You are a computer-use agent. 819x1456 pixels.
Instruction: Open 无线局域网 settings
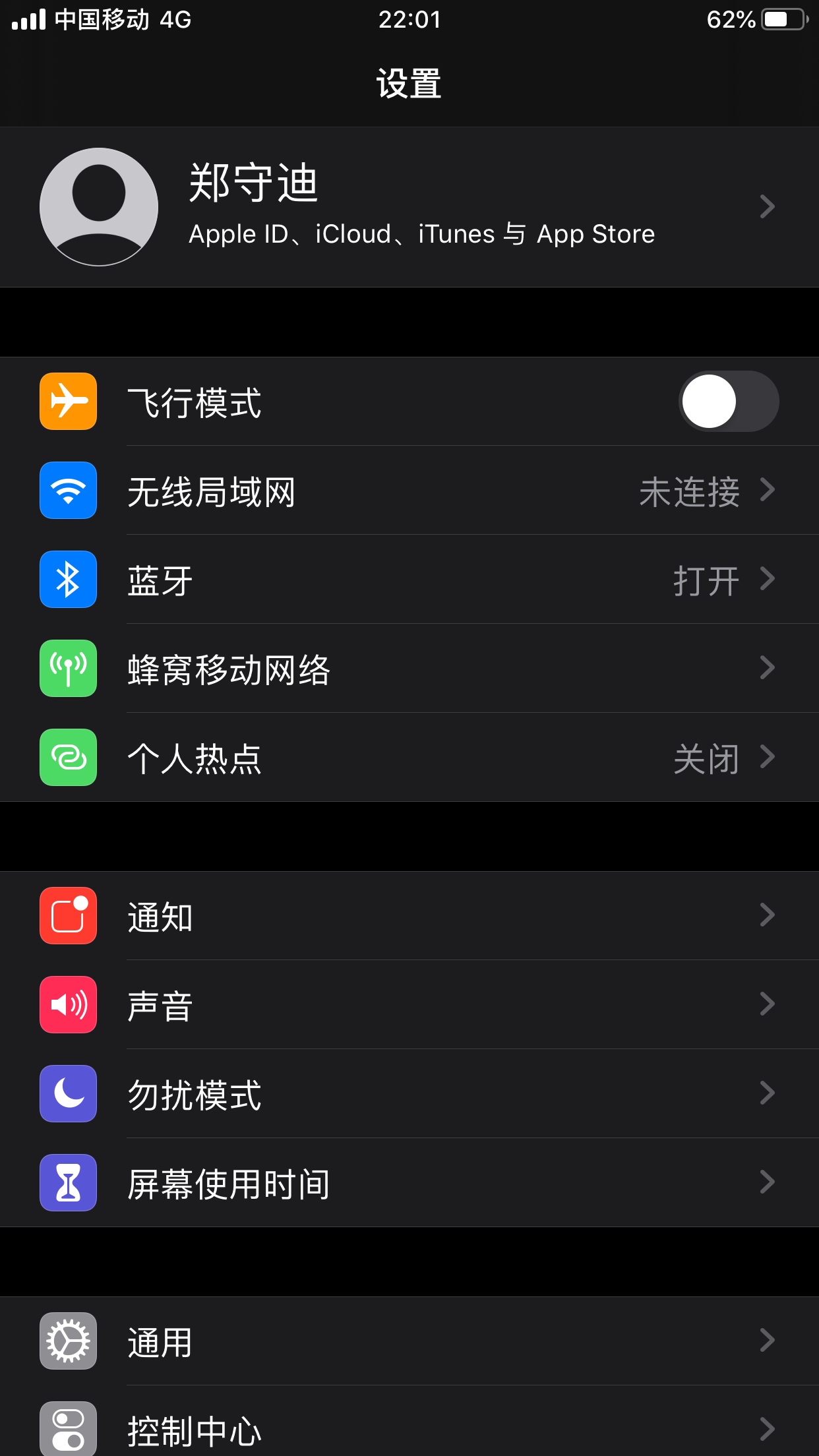coord(409,491)
